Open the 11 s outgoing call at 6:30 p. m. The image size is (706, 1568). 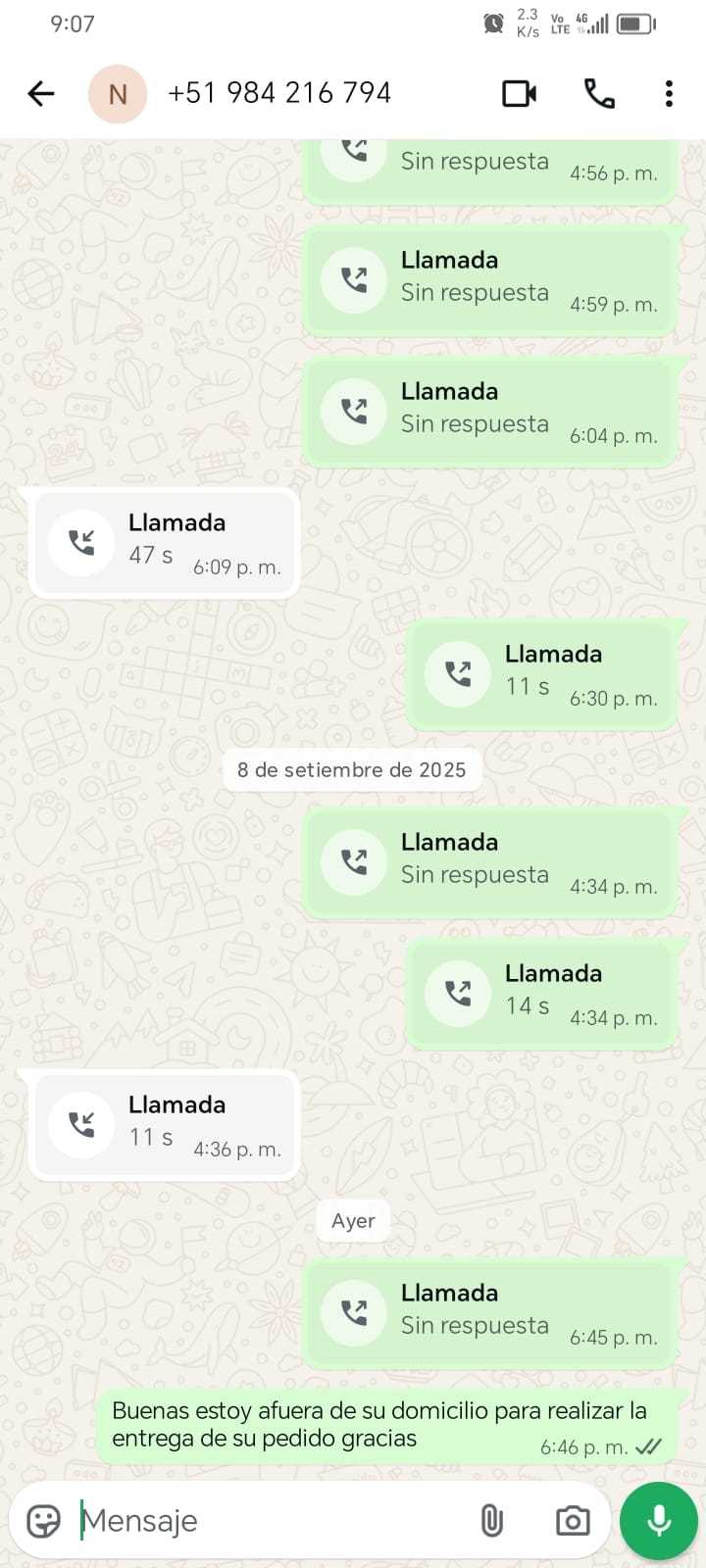(541, 673)
